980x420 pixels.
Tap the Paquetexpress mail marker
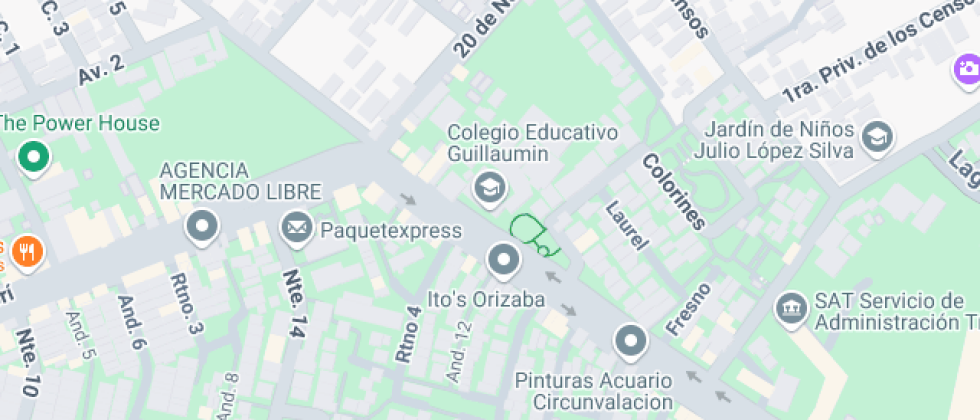click(x=296, y=229)
